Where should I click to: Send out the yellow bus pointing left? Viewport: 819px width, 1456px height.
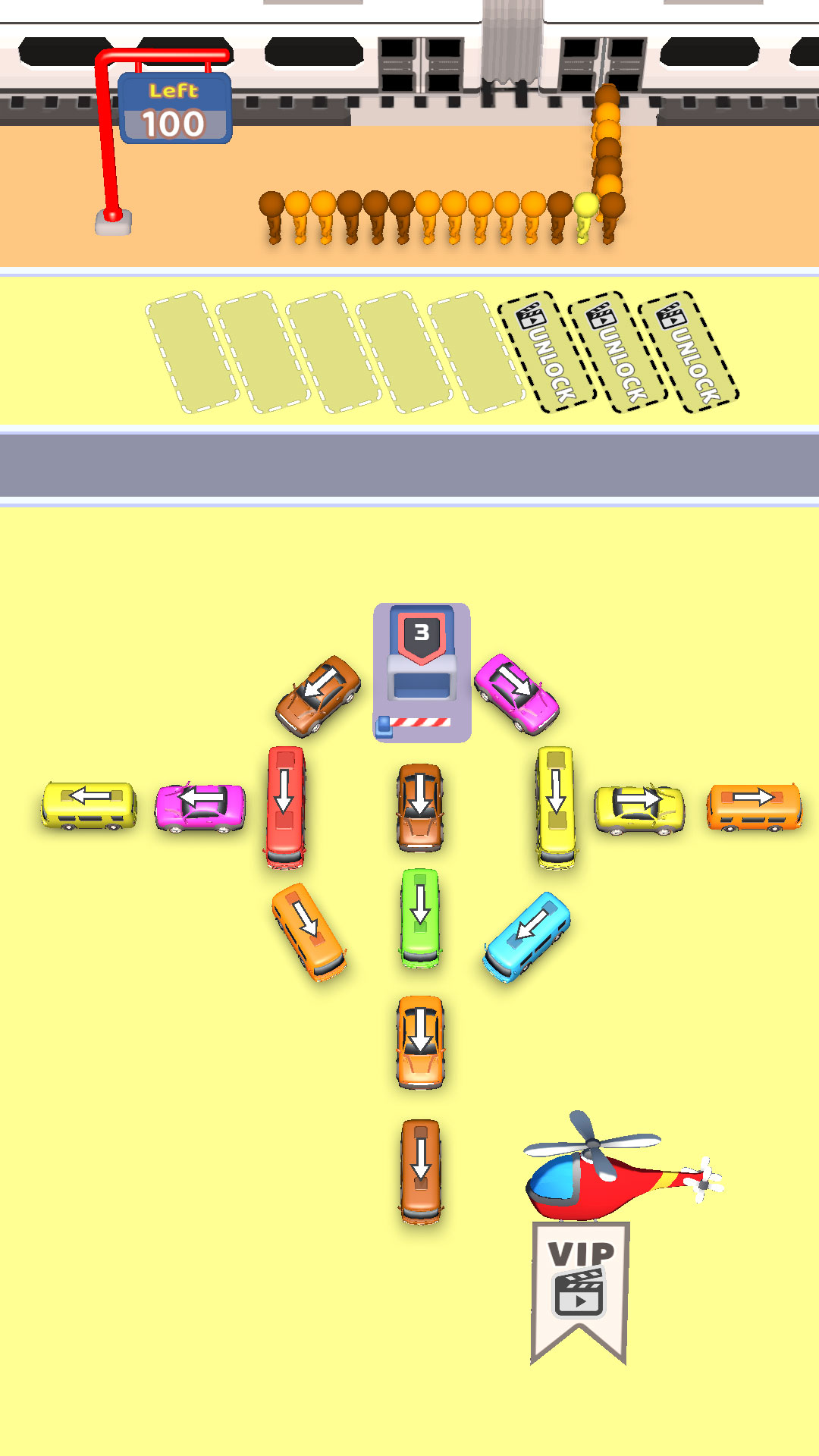(x=89, y=805)
